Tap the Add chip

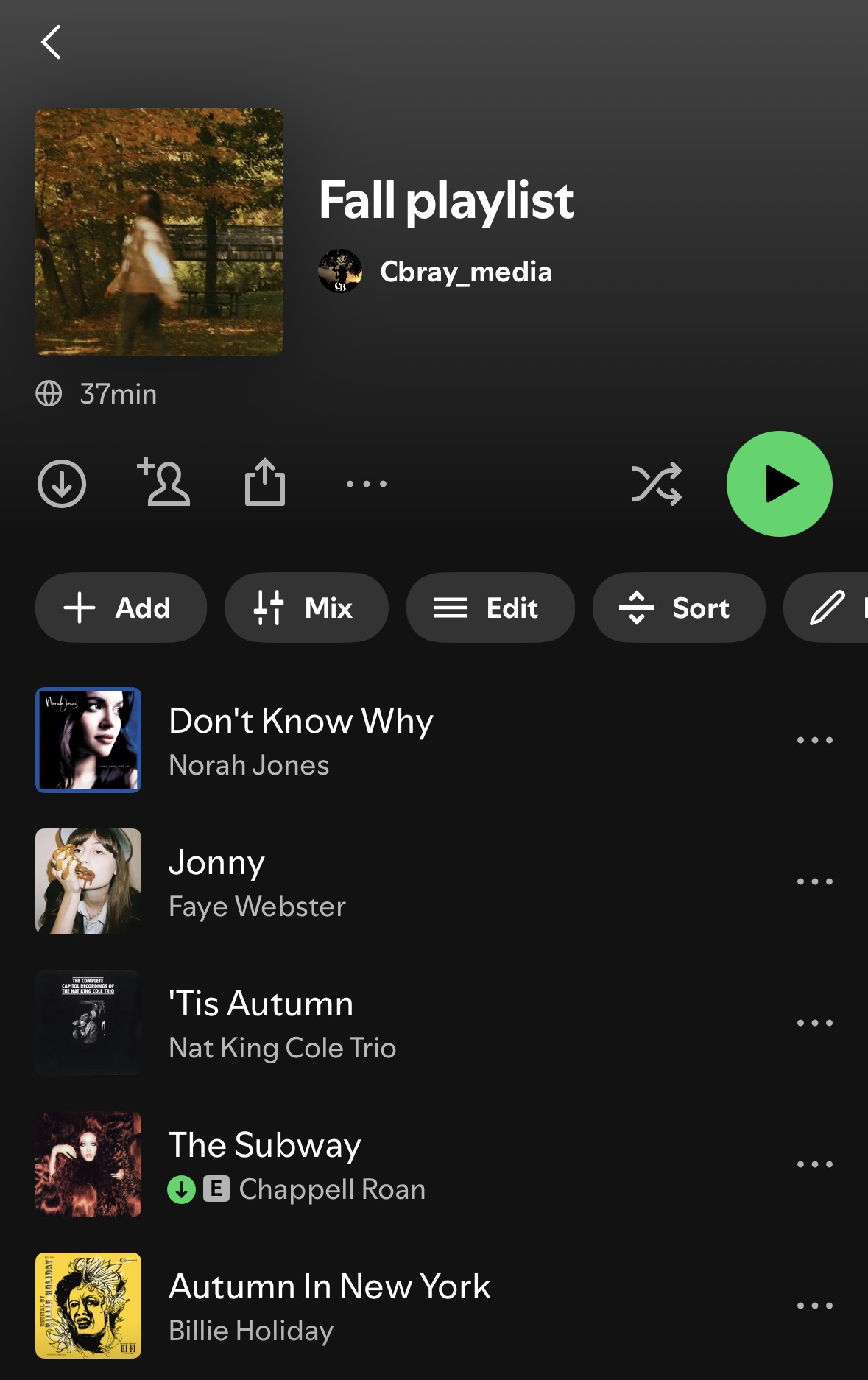click(x=121, y=608)
